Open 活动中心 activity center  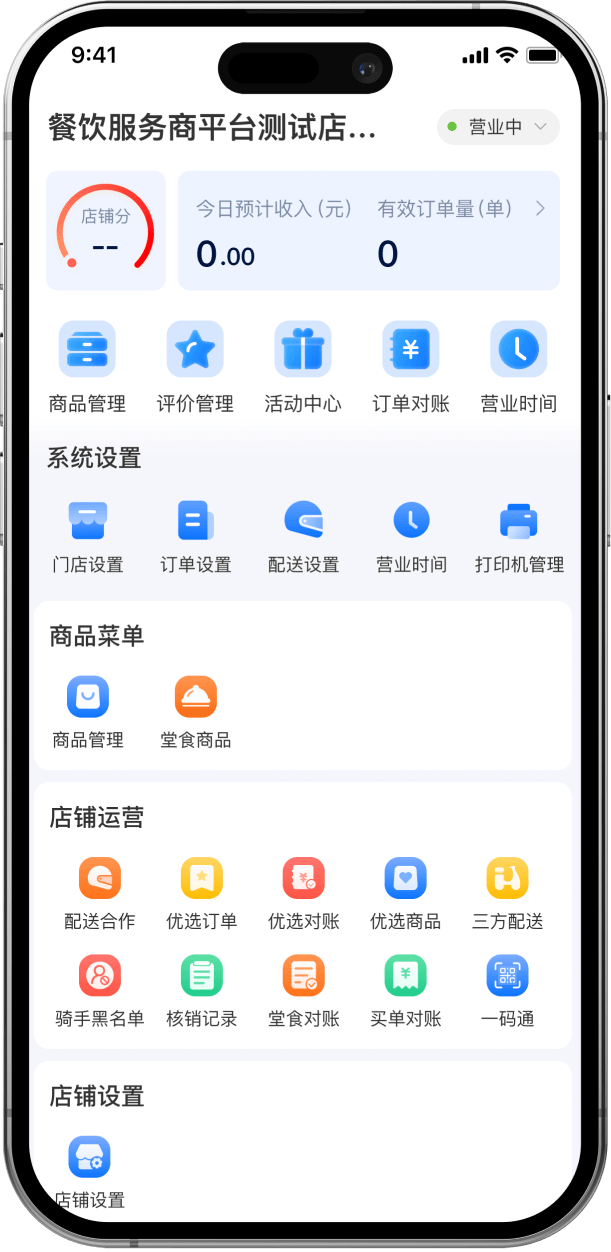point(303,366)
